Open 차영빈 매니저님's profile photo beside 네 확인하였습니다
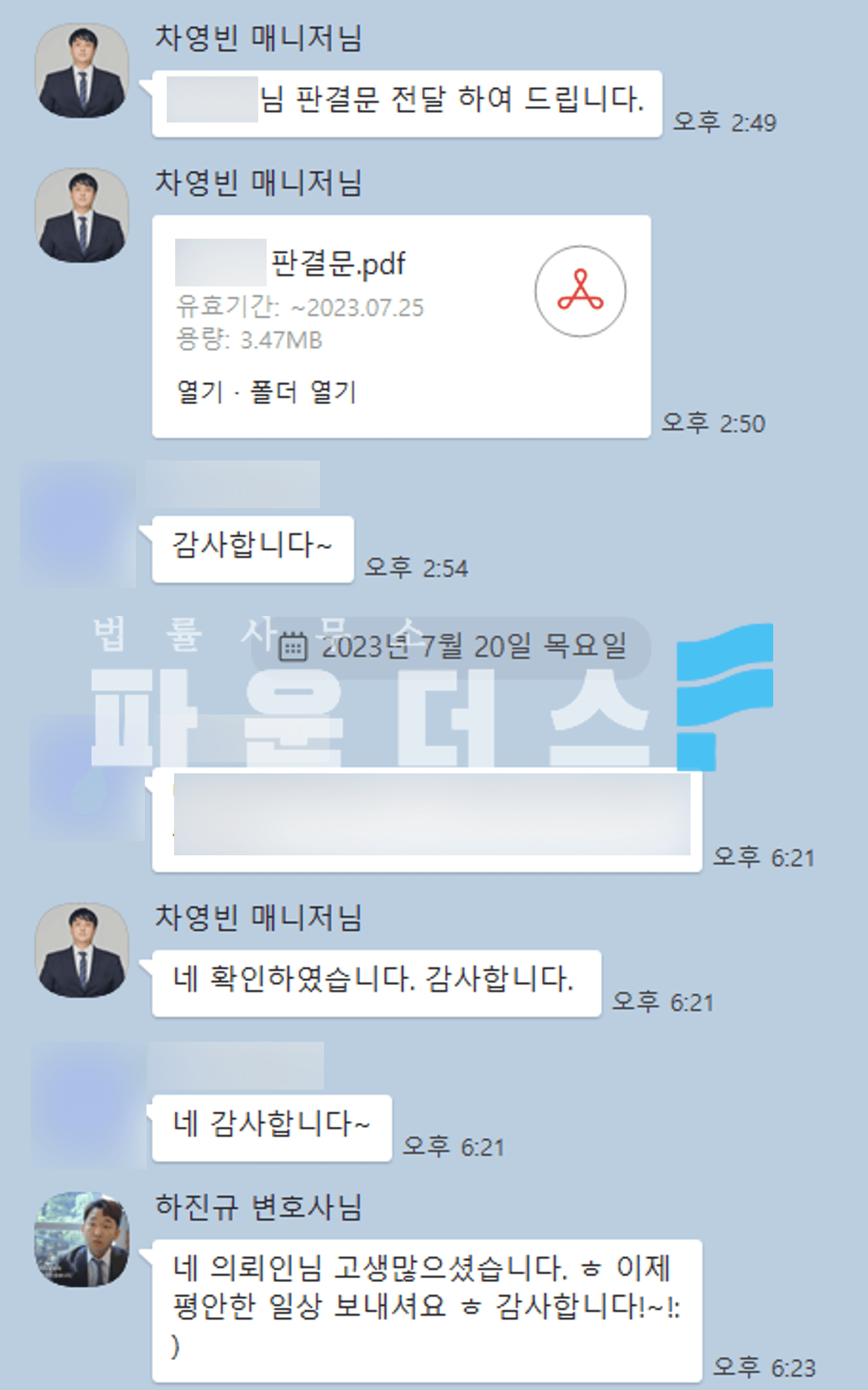 [81, 950]
